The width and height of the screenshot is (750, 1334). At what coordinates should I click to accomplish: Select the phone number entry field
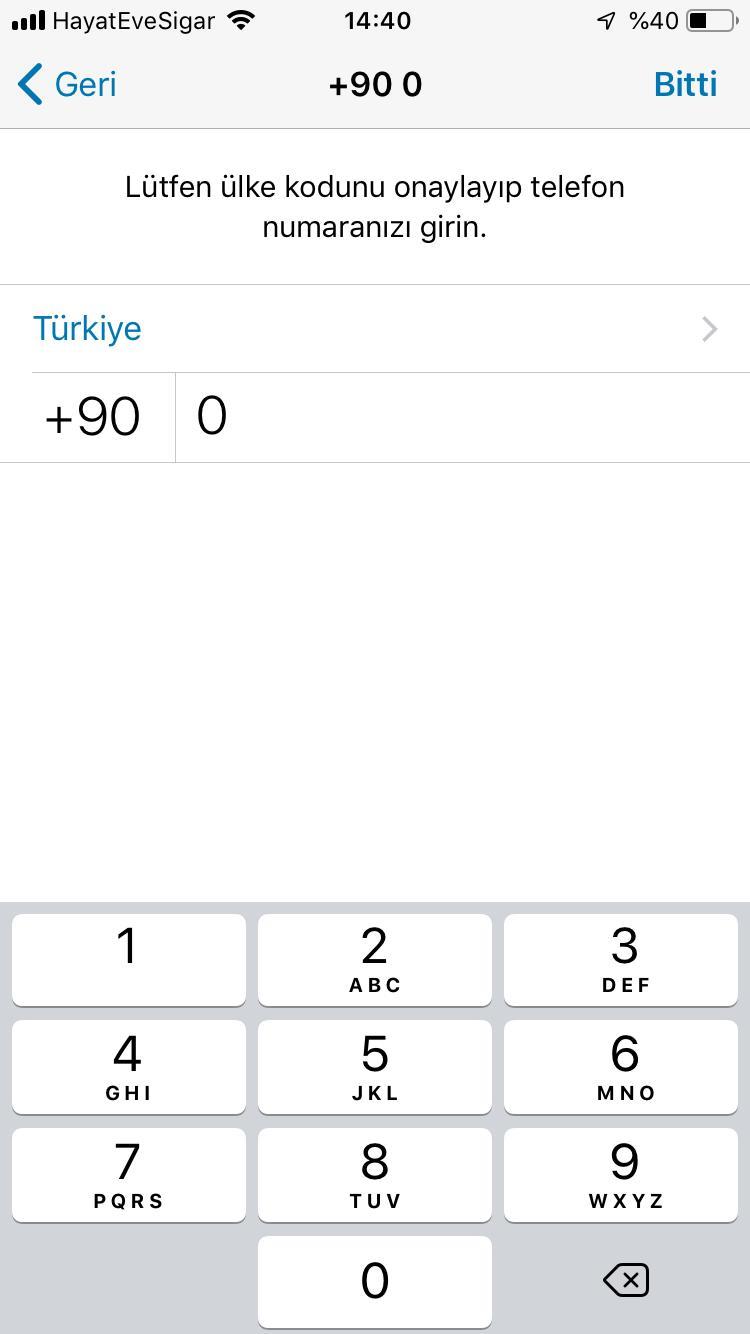coord(400,416)
